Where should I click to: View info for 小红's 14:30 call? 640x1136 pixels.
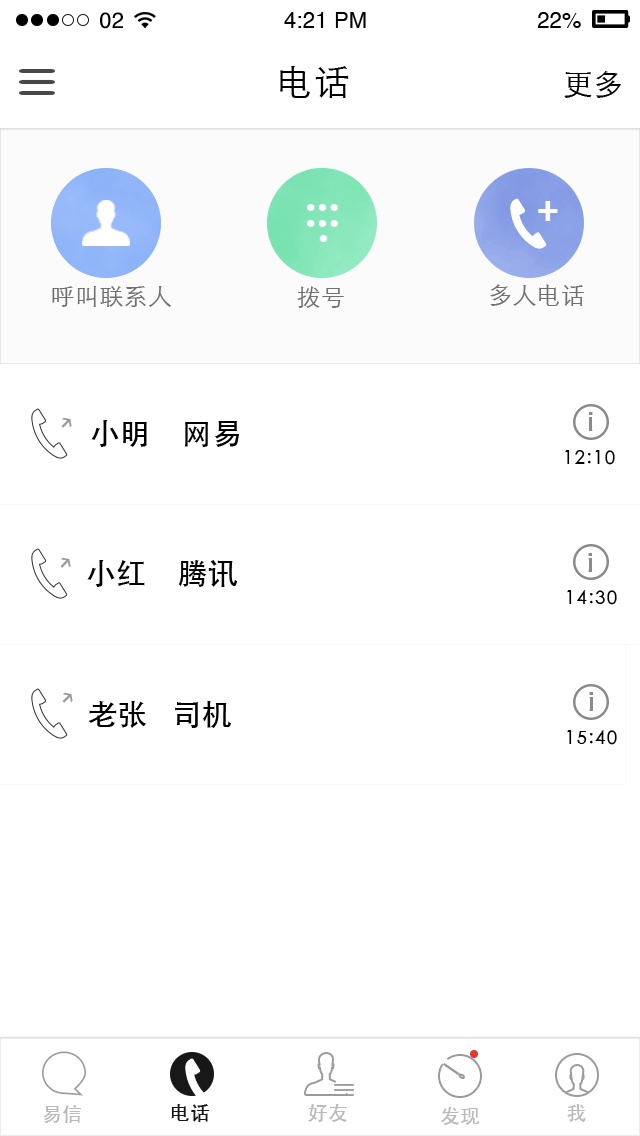tap(591, 563)
